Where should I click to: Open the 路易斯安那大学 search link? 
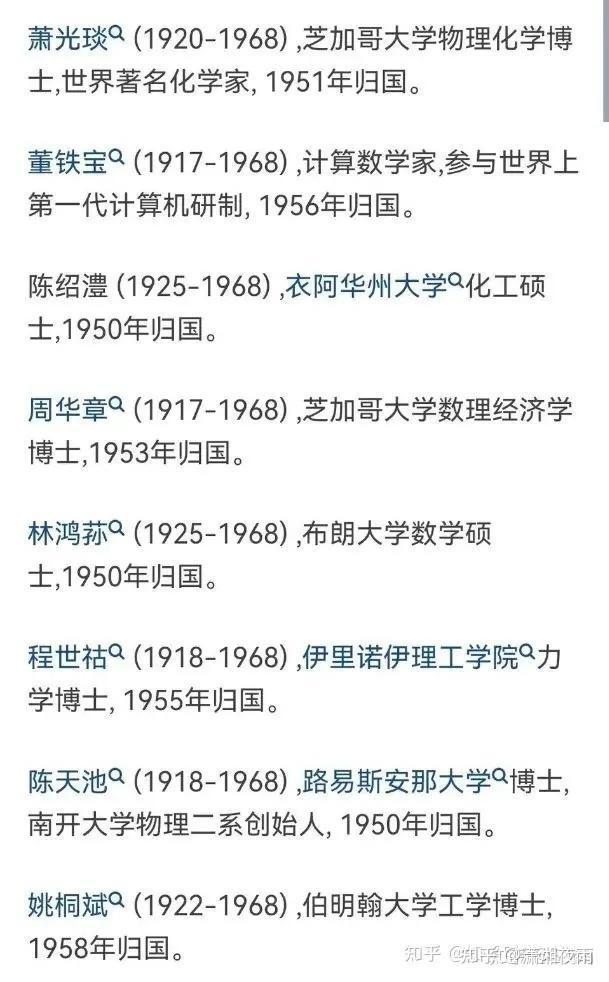point(405,781)
